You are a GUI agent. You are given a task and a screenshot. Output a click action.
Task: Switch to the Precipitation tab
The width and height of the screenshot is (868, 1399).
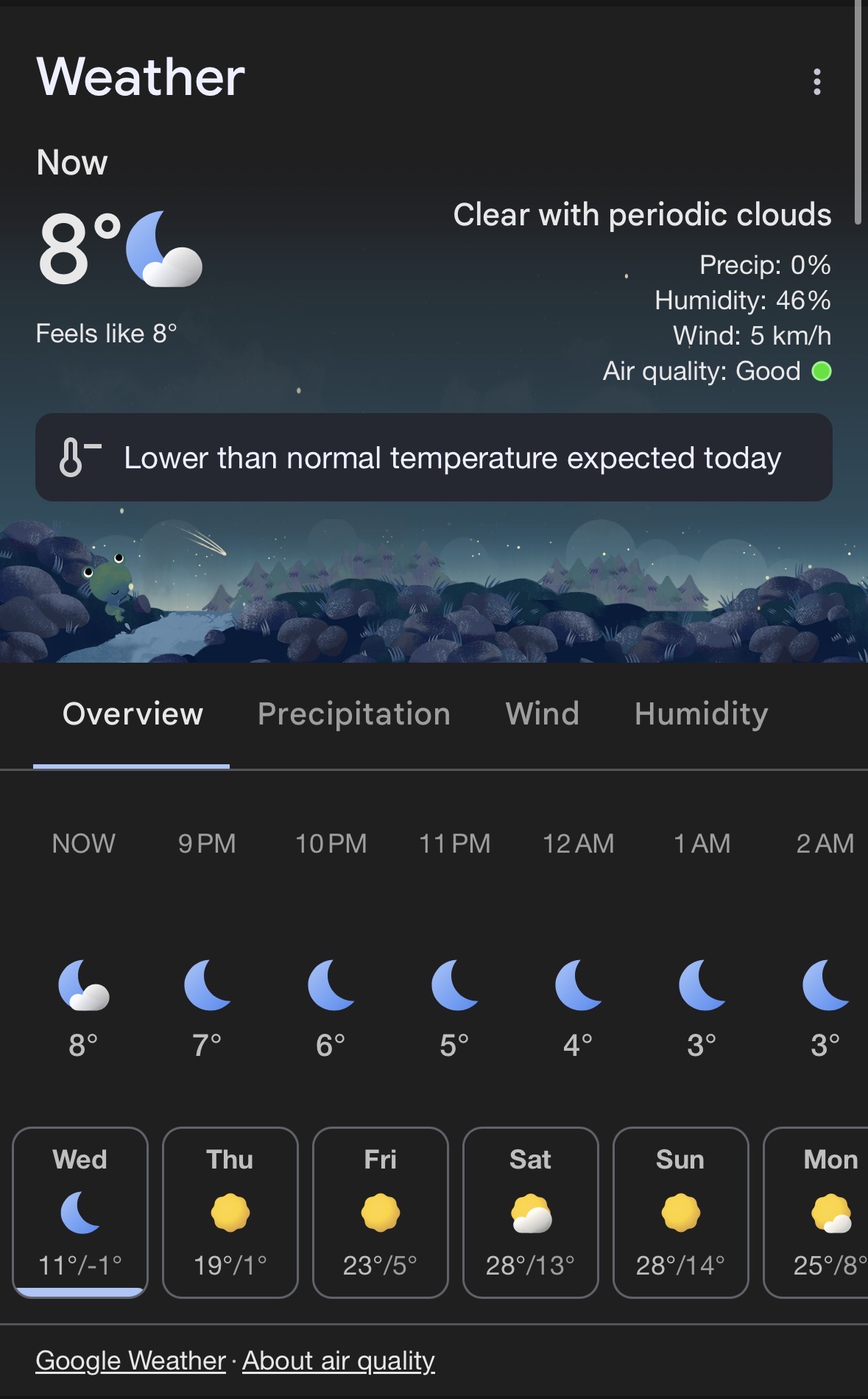pyautogui.click(x=353, y=713)
